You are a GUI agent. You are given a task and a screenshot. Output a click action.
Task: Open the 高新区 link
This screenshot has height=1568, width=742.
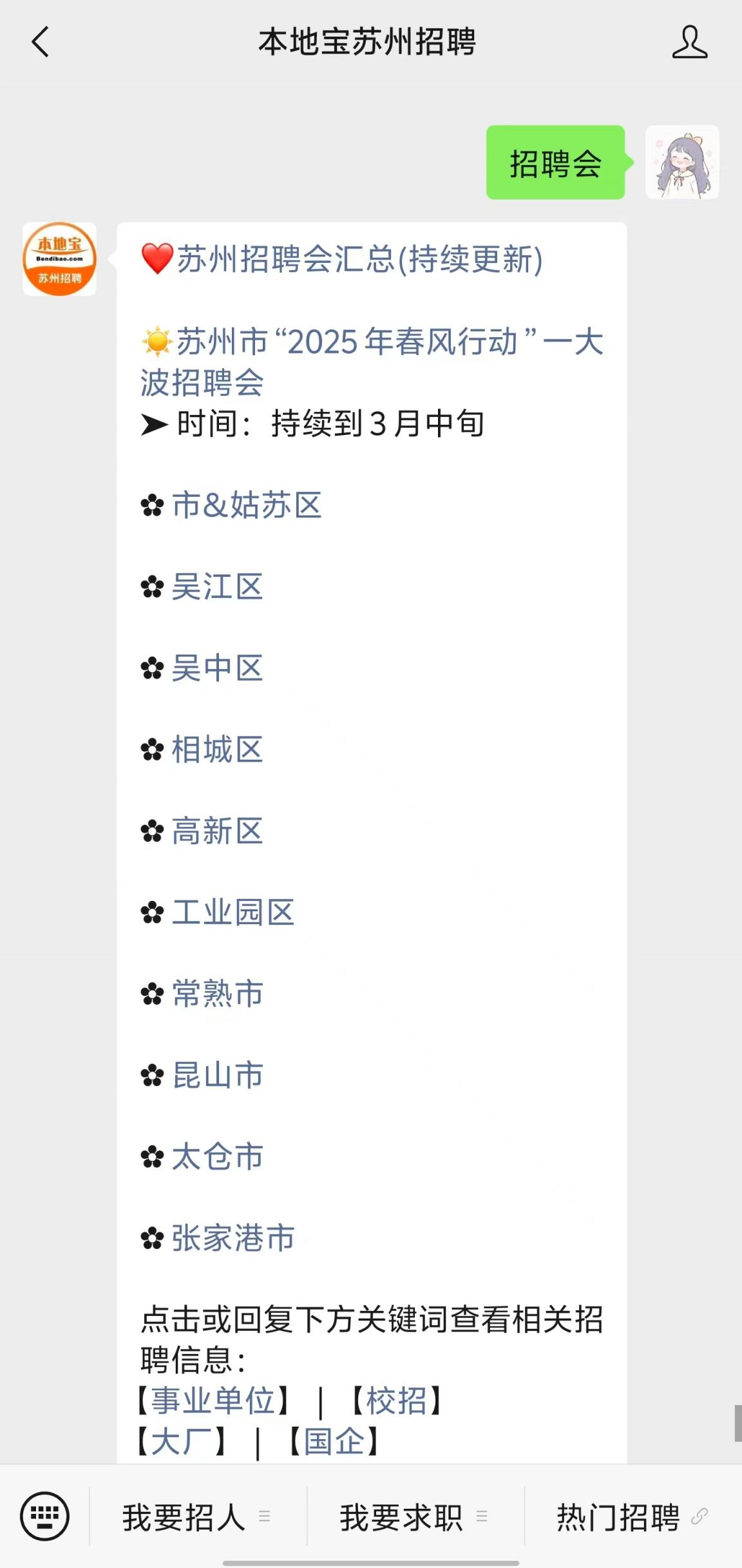(x=217, y=831)
